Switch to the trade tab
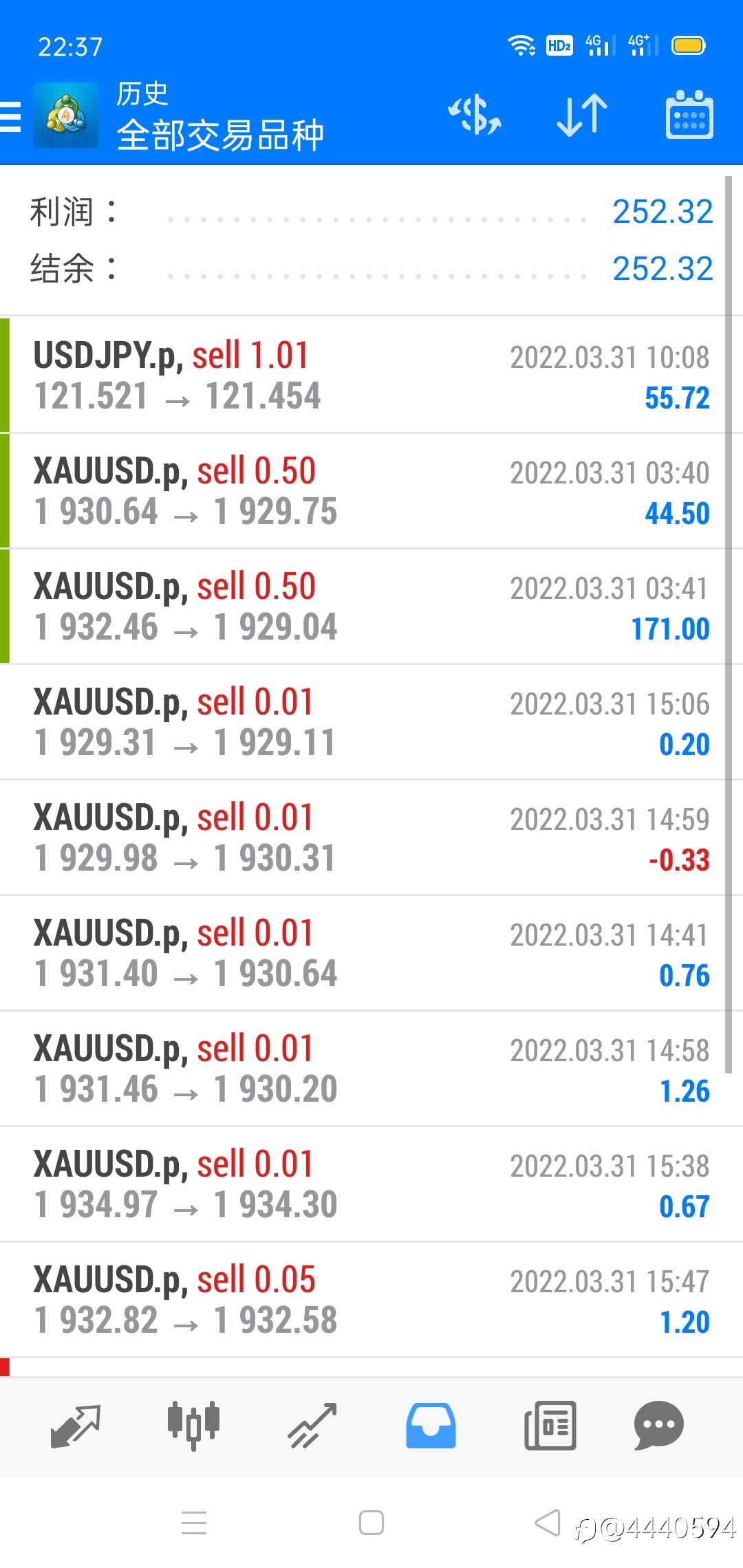Screen dimensions: 743x1568 point(312,1426)
